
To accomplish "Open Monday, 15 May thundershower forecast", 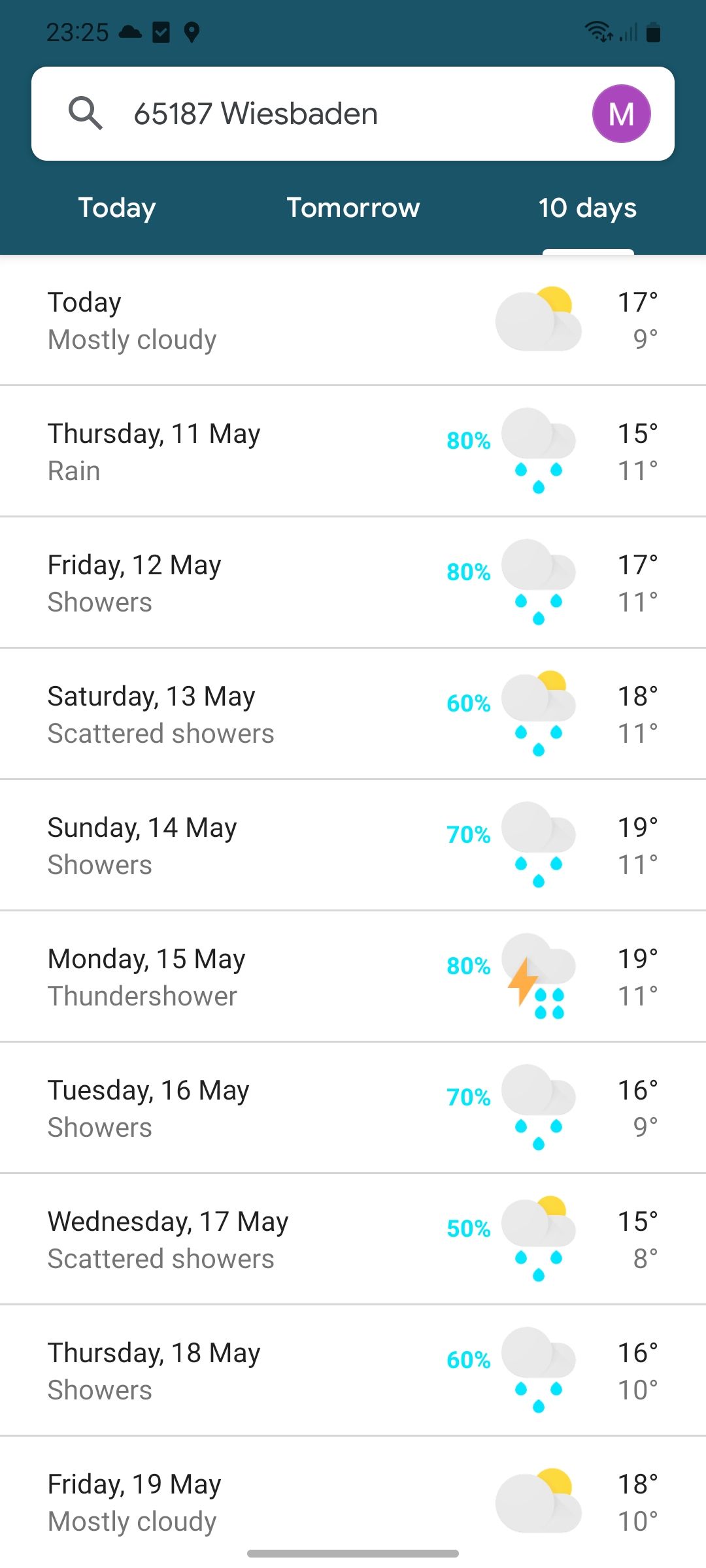I will [353, 977].
